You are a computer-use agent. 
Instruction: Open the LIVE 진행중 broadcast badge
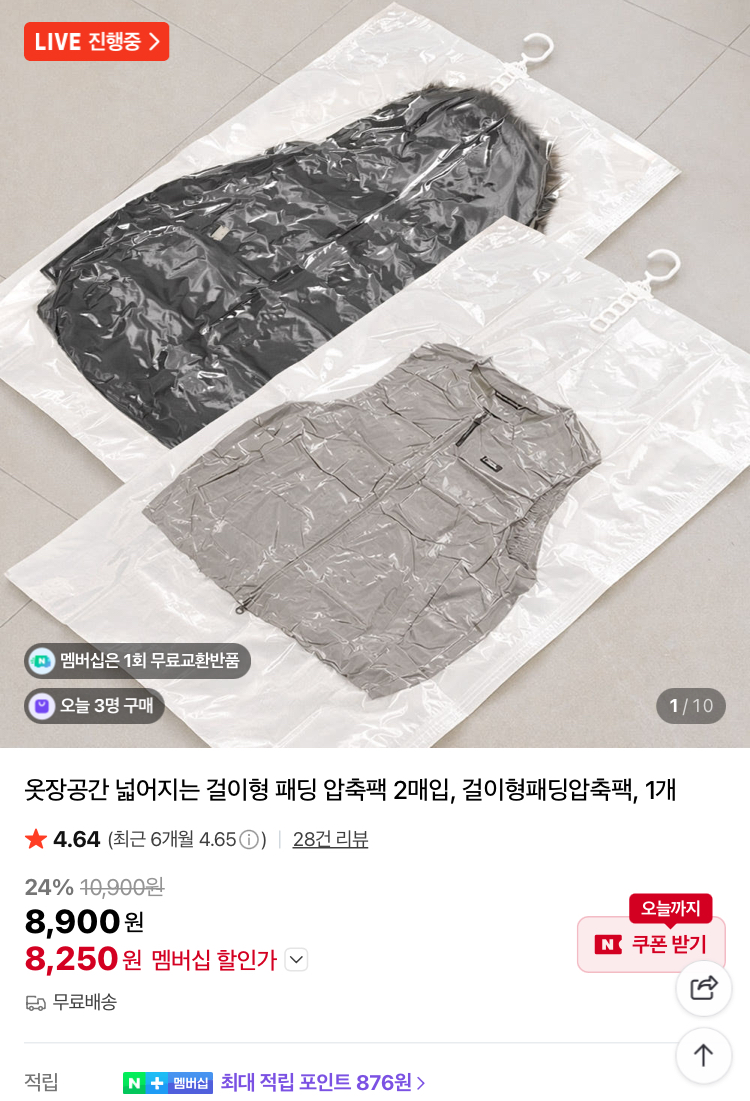point(96,42)
